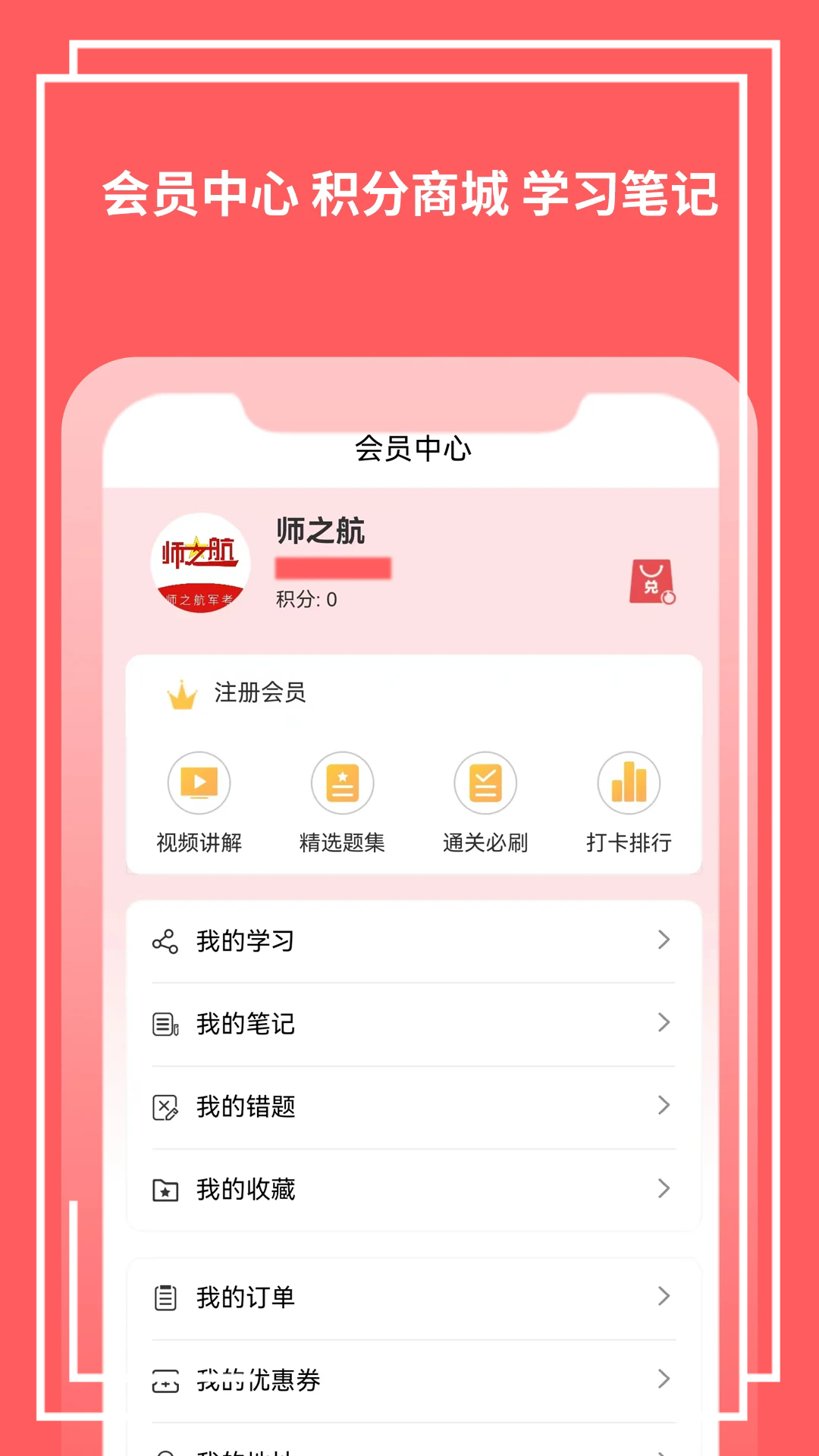Click the error icon beside 我的错题

click(x=166, y=1106)
